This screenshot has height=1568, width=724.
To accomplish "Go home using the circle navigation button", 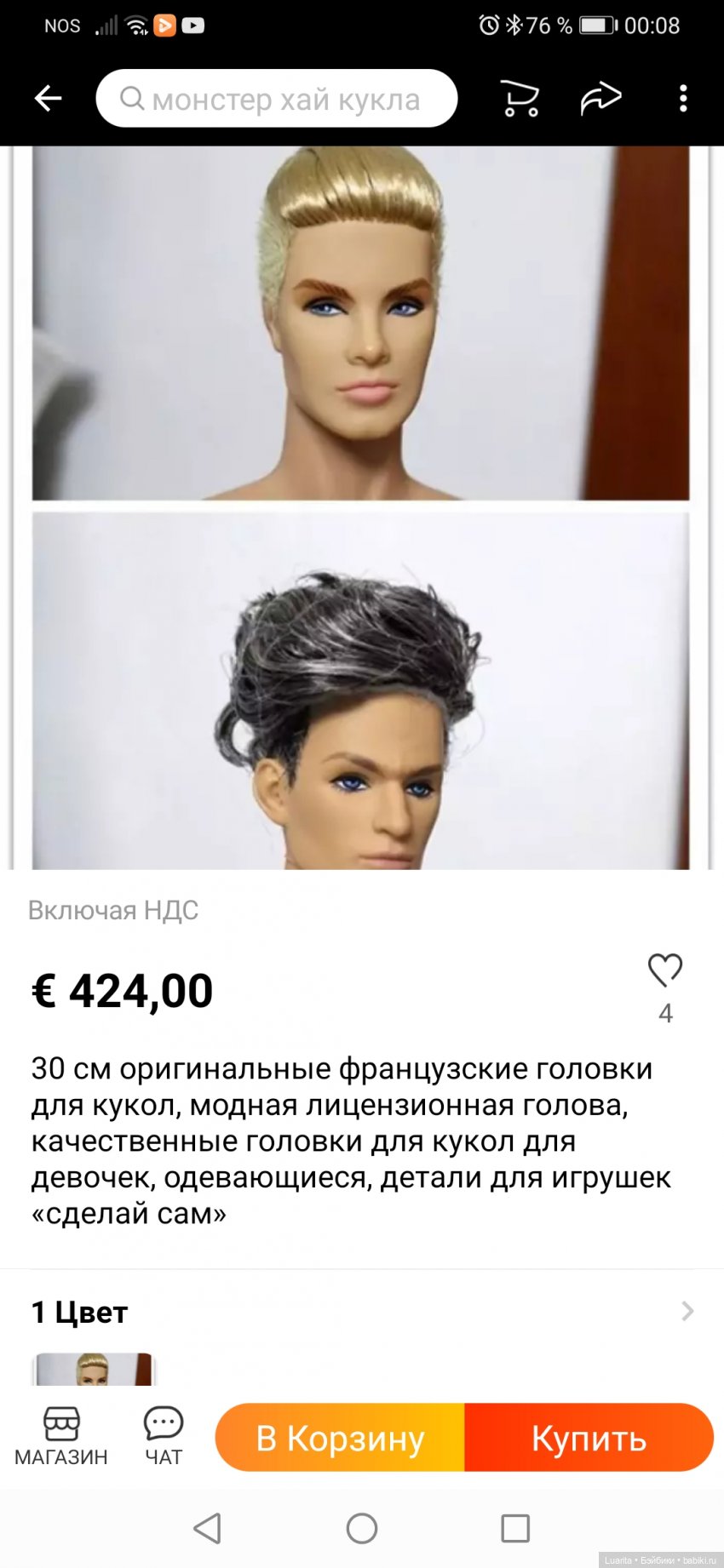I will pos(361,1528).
